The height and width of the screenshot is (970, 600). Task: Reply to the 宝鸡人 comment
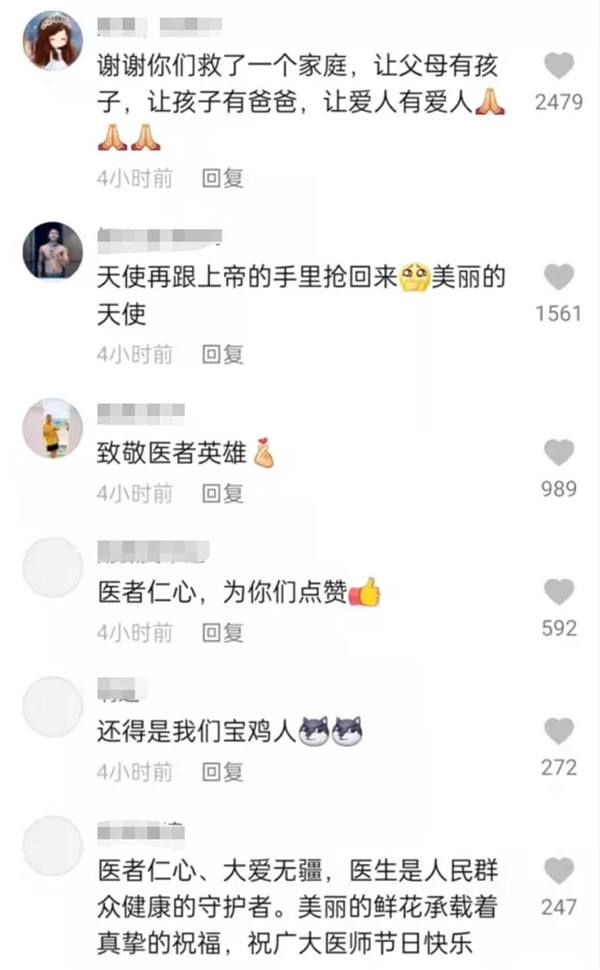click(x=222, y=772)
